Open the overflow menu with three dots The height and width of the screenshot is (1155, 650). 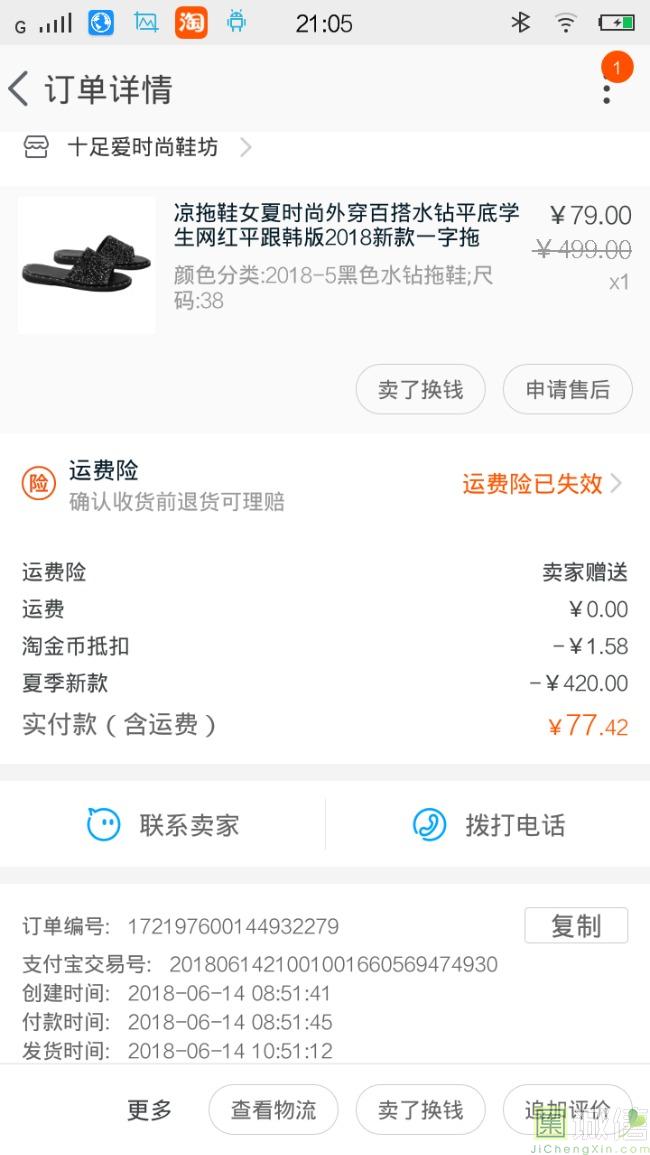[x=606, y=90]
